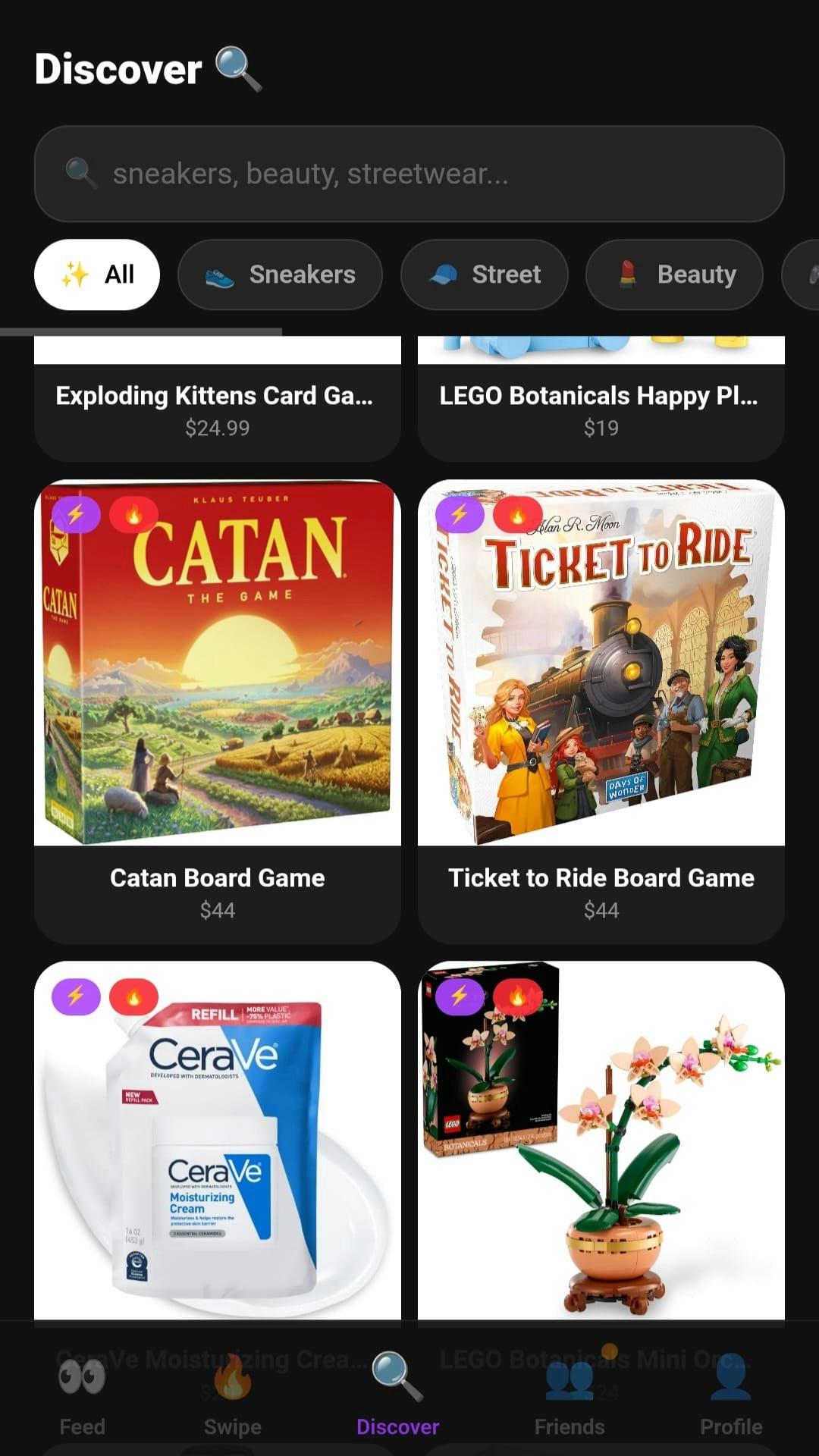Image resolution: width=819 pixels, height=1456 pixels.
Task: Open the Friends tab
Action: coord(570,1395)
